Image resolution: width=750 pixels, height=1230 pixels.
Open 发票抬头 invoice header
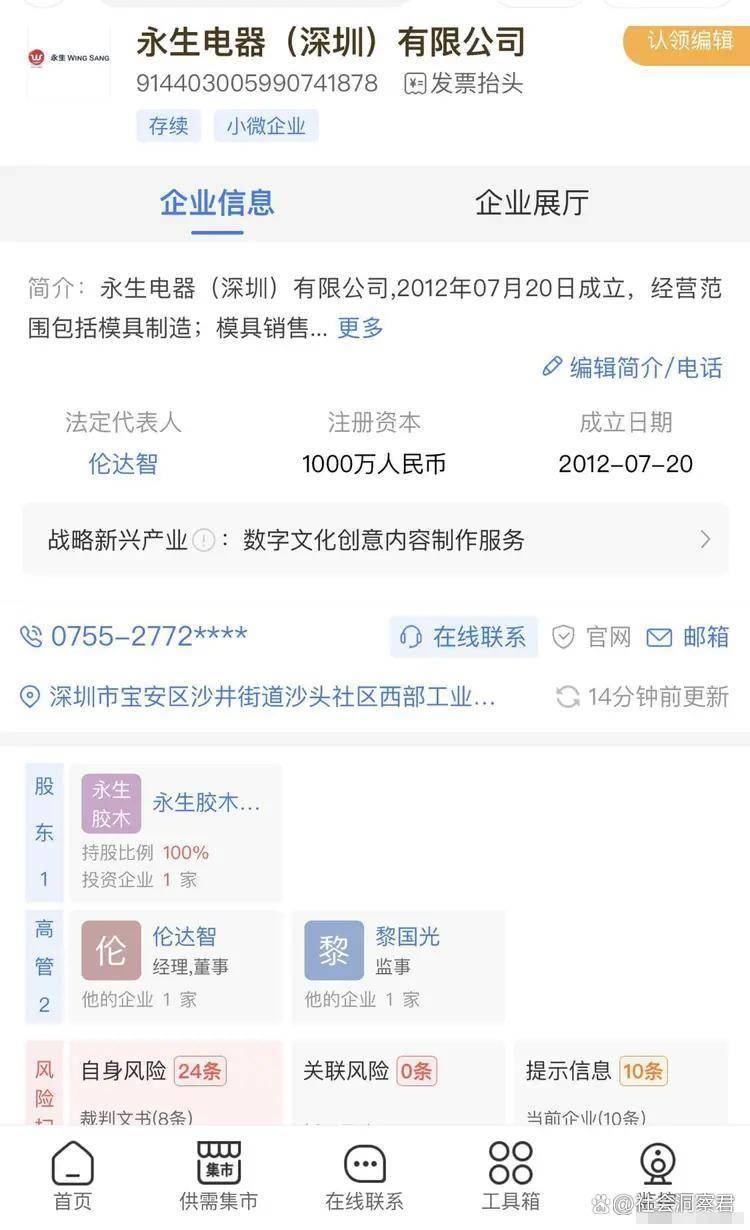[x=463, y=84]
